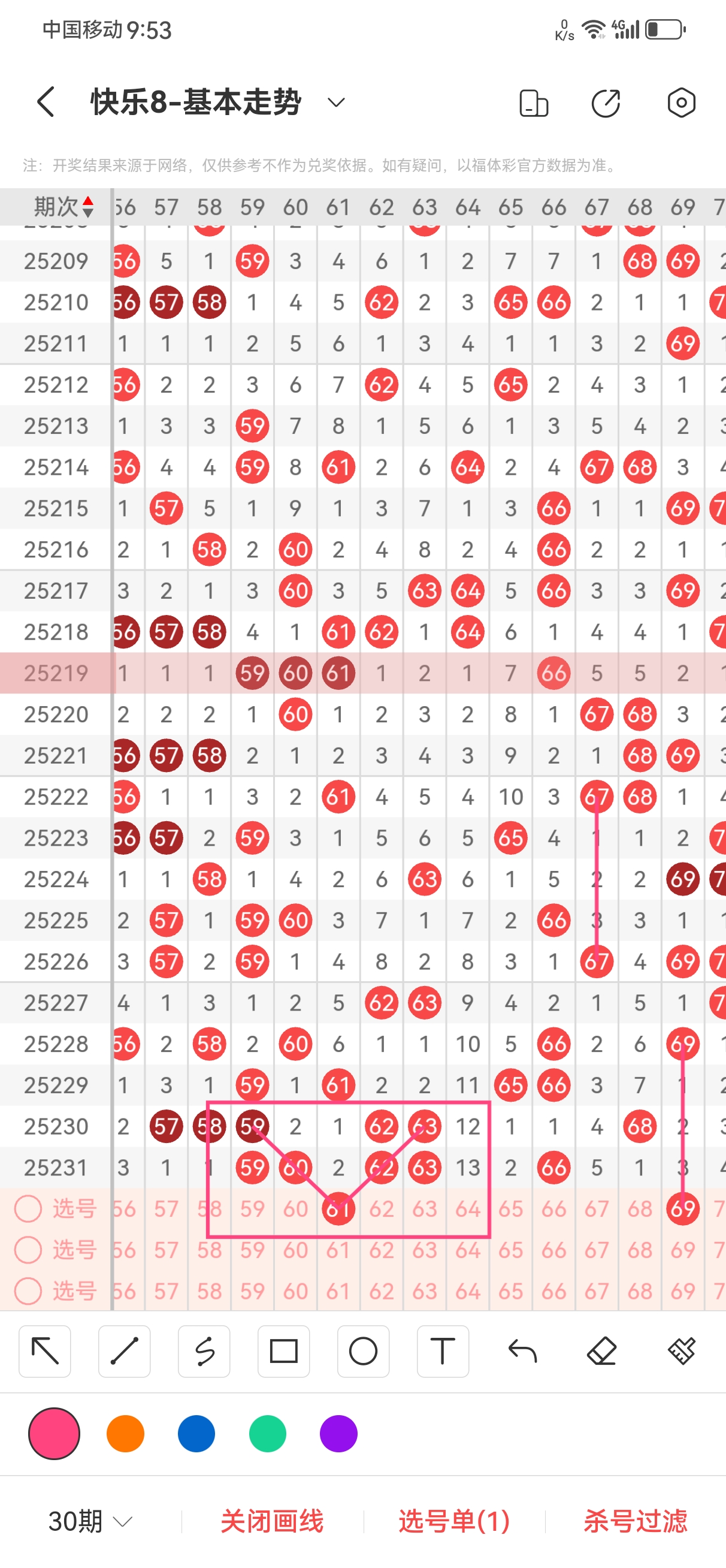Viewport: 726px width, 1568px height.
Task: Select the circle shape tool
Action: [x=364, y=1351]
